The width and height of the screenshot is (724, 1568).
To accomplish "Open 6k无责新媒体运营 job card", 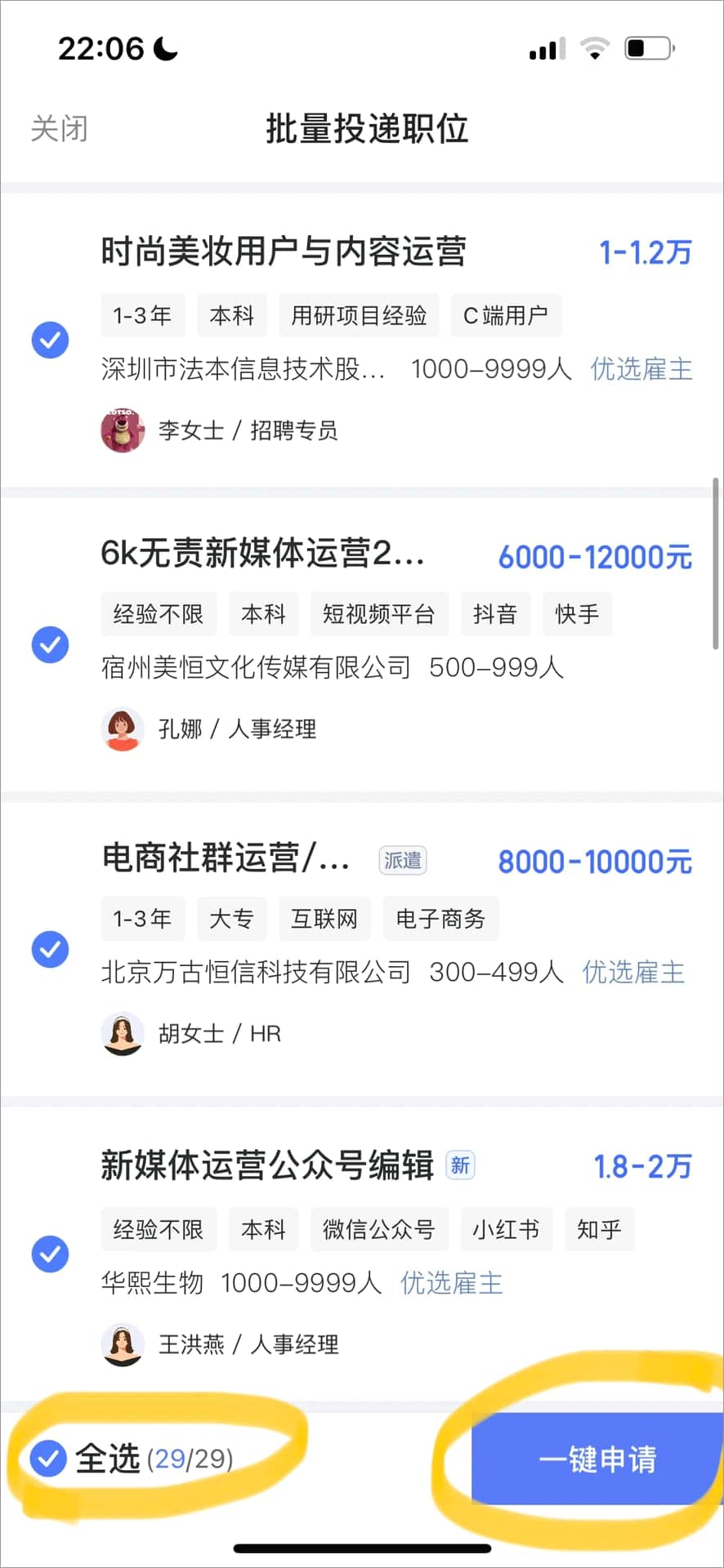I will (261, 554).
